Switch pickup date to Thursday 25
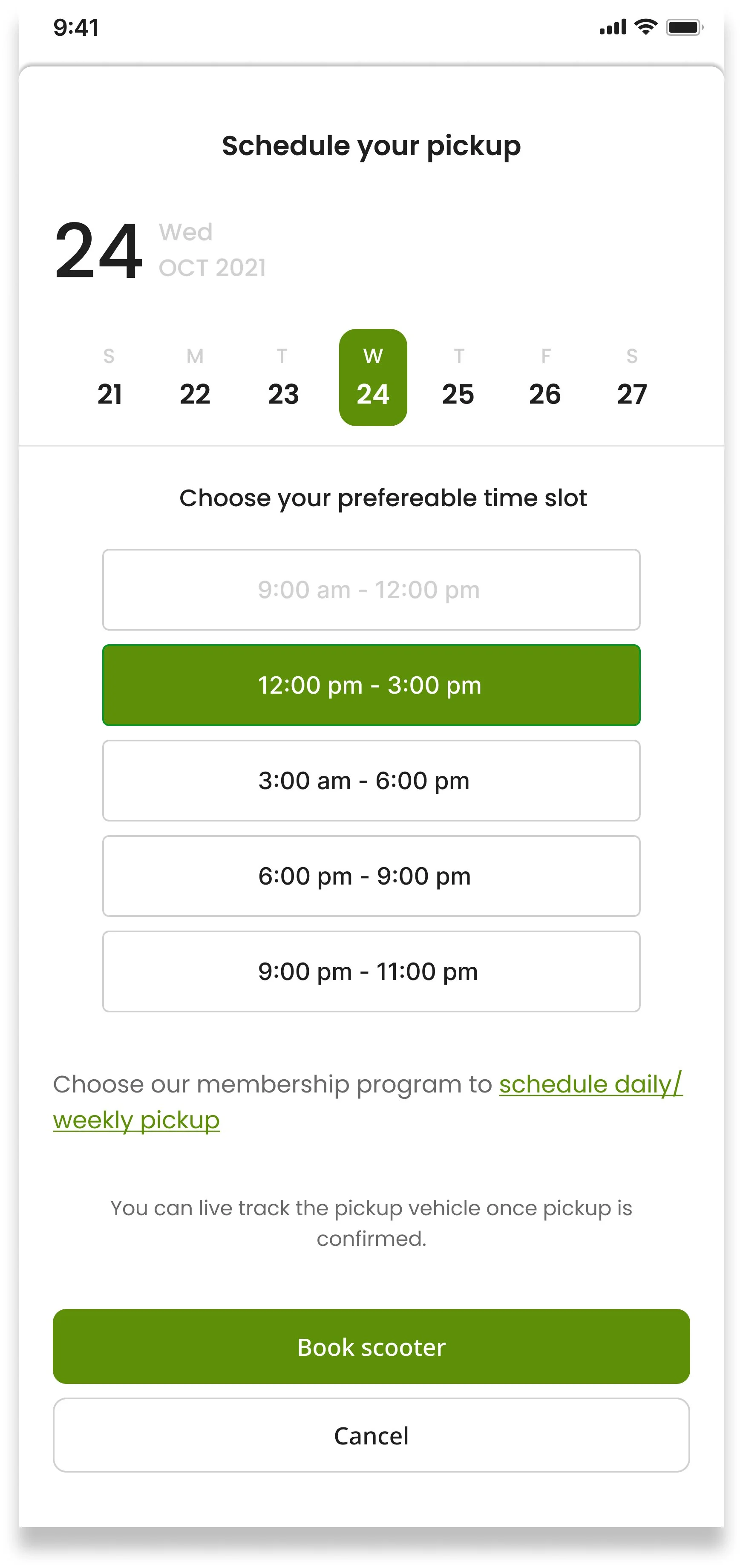743x1568 pixels. coord(458,378)
